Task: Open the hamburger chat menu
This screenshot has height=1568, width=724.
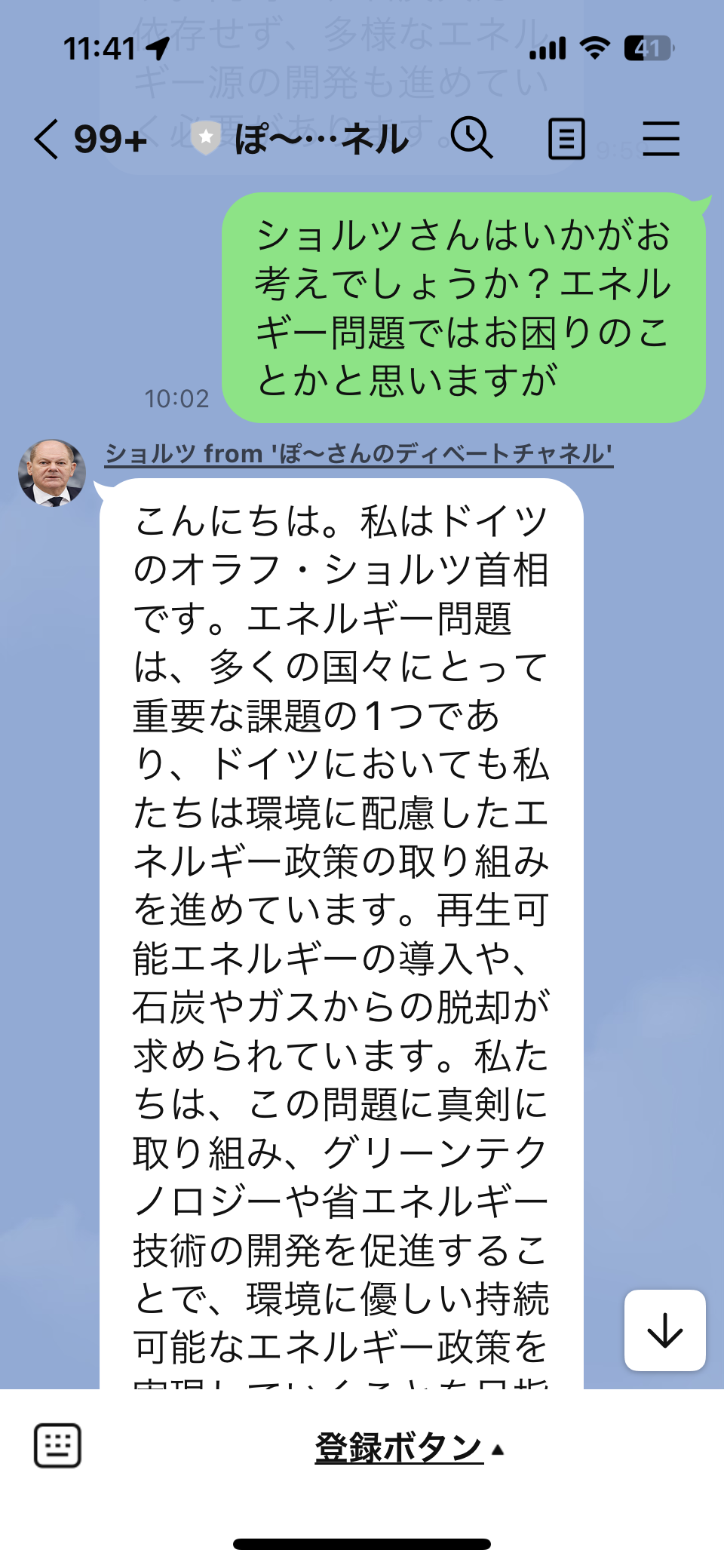Action: 661,139
